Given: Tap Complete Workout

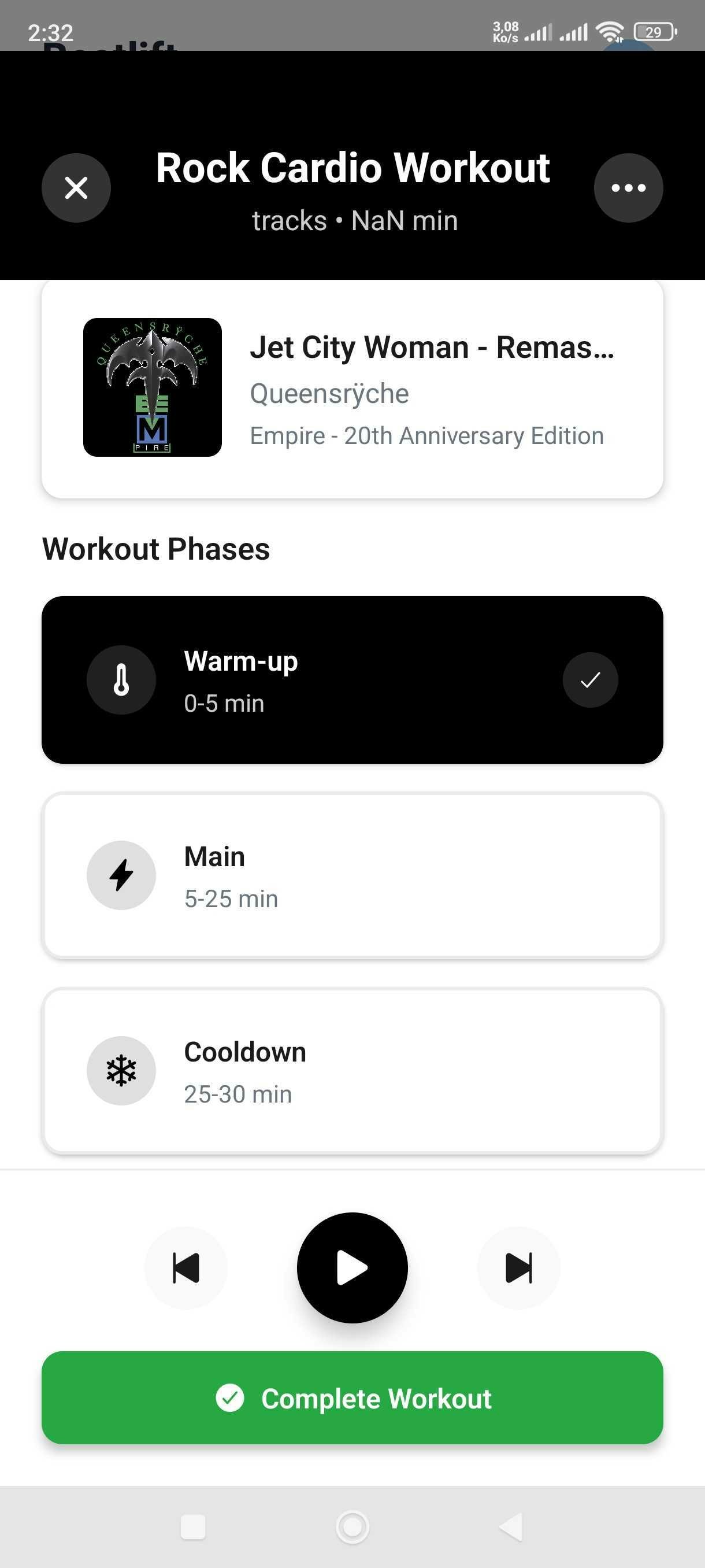Looking at the screenshot, I should click(x=352, y=1397).
